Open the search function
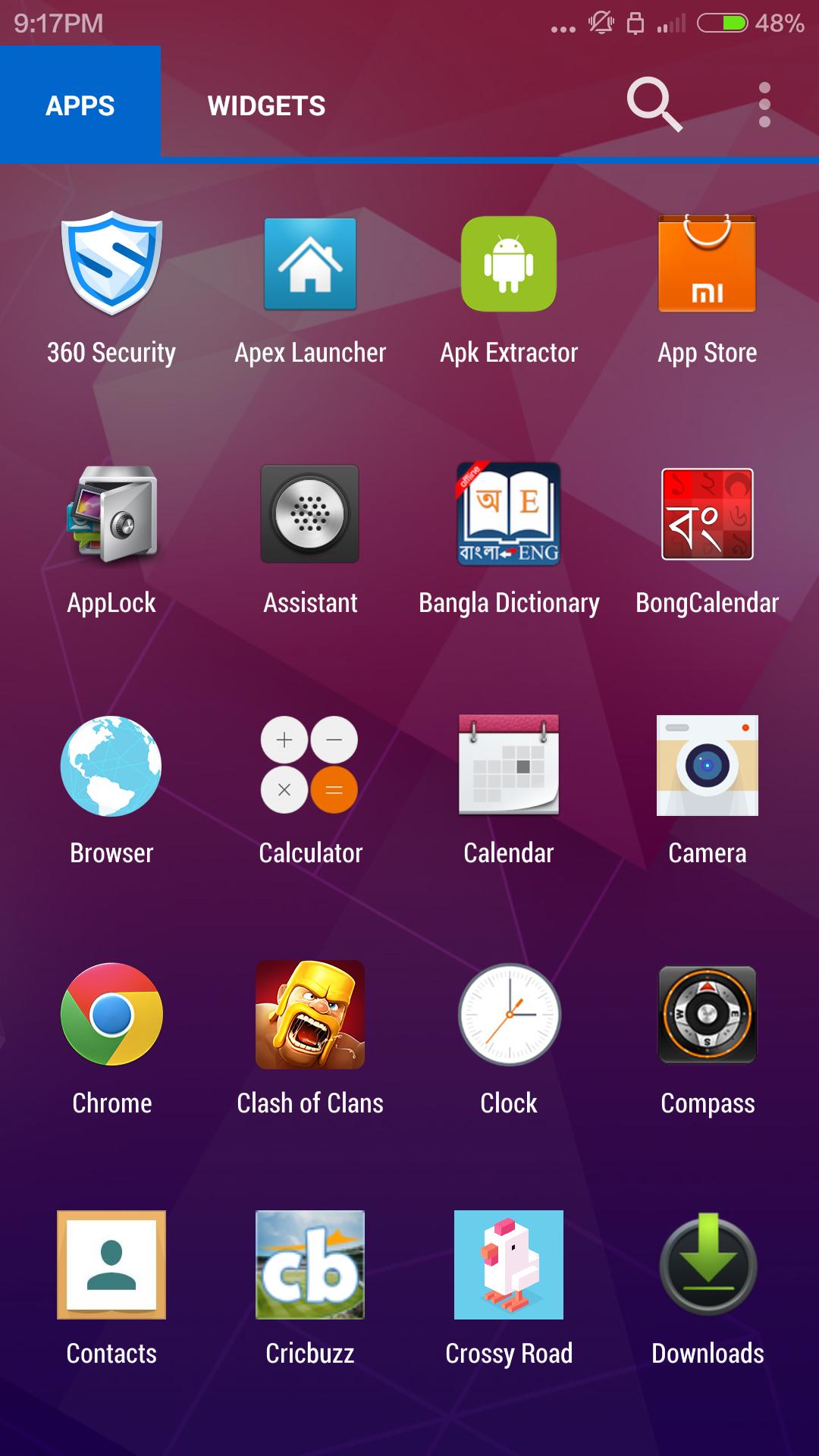Image resolution: width=819 pixels, height=1456 pixels. pyautogui.click(x=654, y=105)
